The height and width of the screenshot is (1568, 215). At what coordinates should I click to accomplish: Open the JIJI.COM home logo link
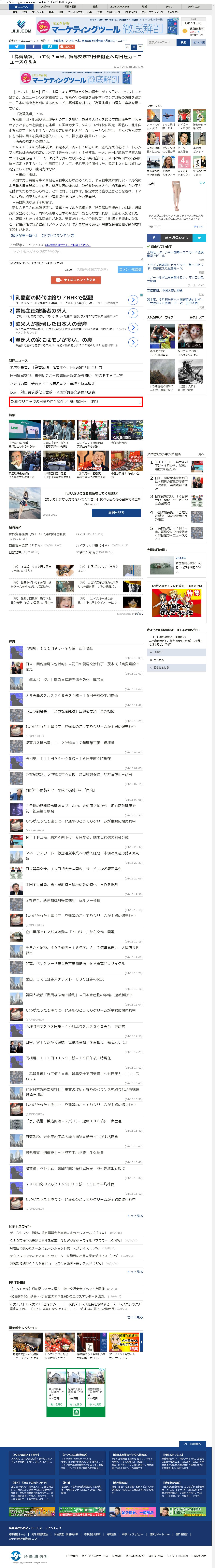[x=22, y=28]
